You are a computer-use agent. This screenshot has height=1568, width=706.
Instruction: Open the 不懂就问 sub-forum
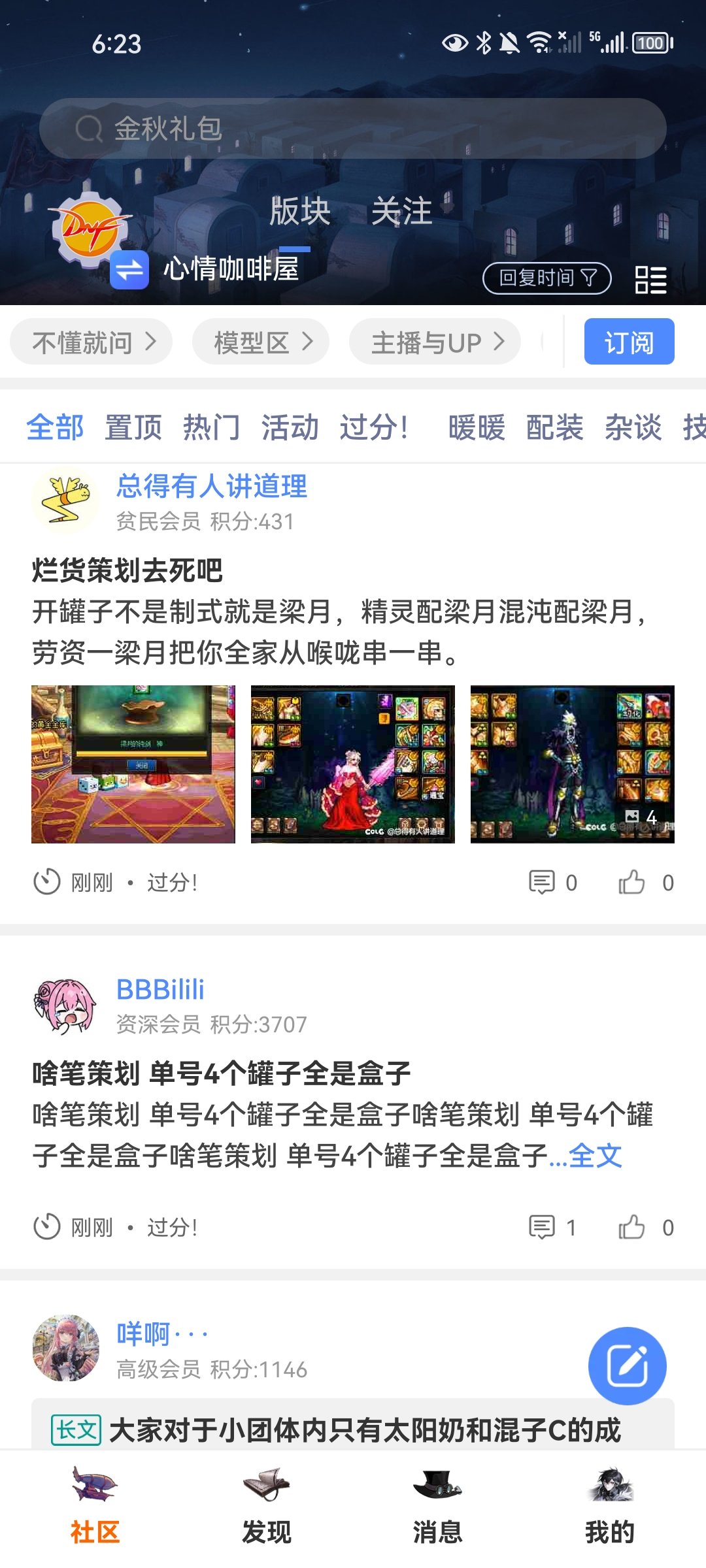[x=92, y=342]
